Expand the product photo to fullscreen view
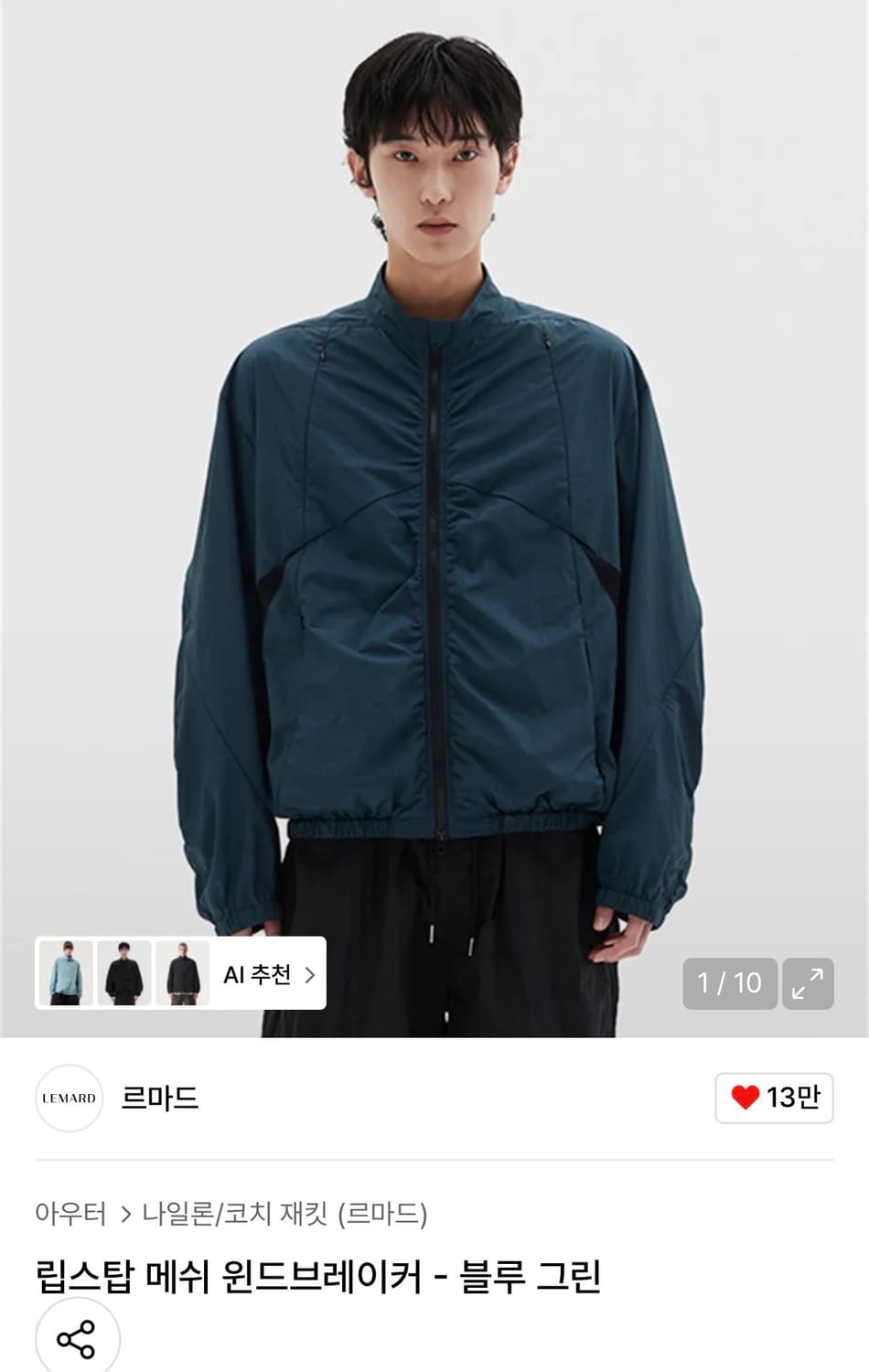The height and width of the screenshot is (1372, 869). click(808, 983)
